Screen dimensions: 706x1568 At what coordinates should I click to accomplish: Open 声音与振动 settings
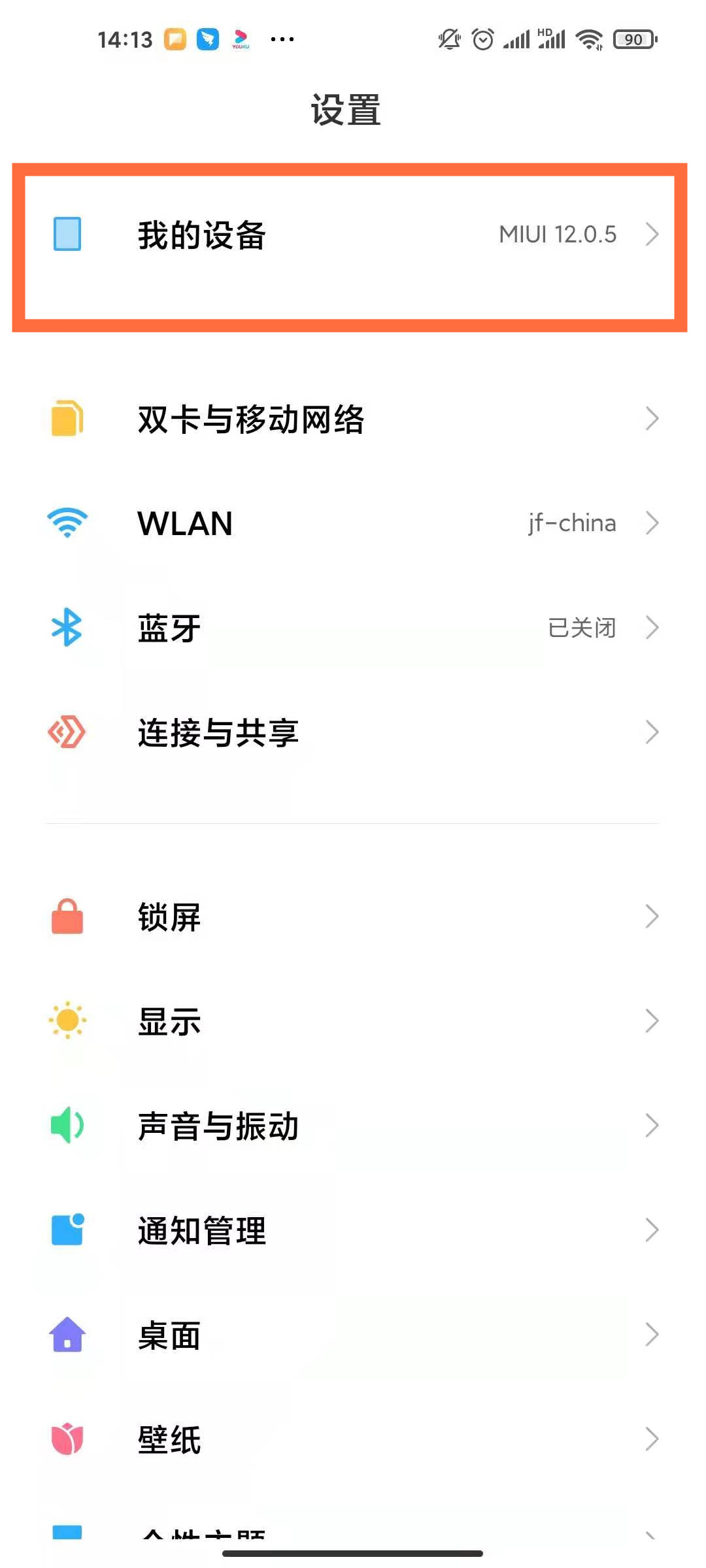pyautogui.click(x=353, y=1126)
